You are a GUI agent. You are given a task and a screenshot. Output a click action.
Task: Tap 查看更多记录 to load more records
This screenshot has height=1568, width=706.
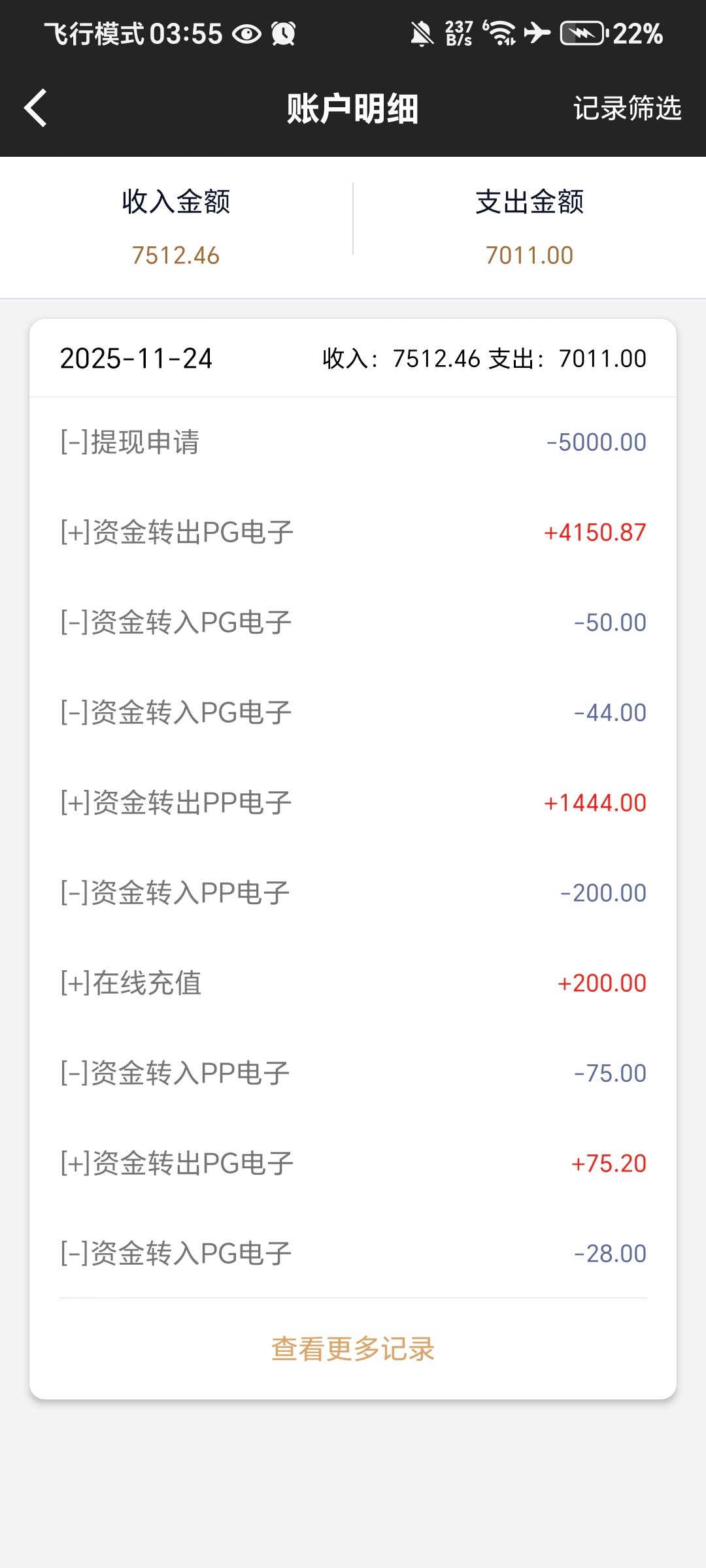pyautogui.click(x=353, y=1348)
